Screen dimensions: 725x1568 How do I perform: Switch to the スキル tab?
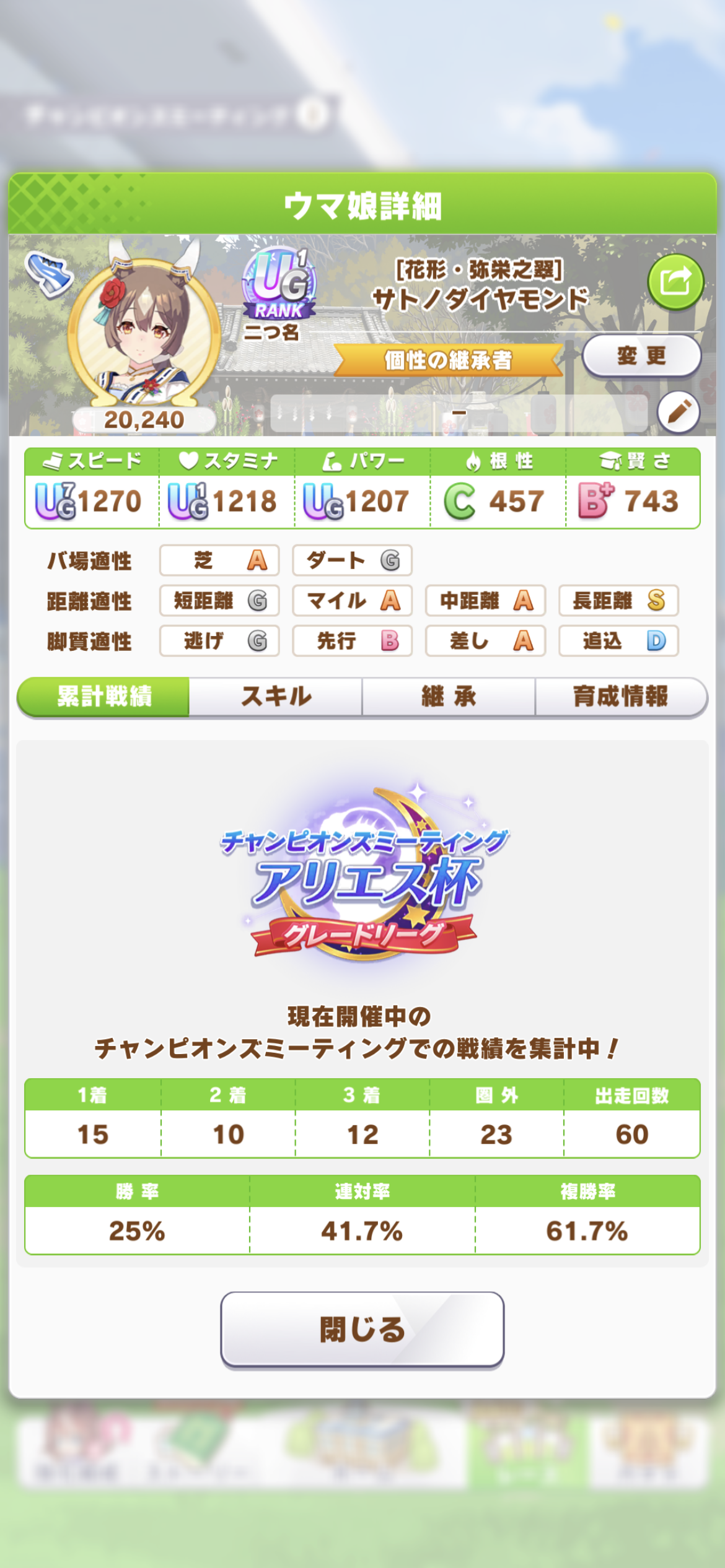click(276, 697)
